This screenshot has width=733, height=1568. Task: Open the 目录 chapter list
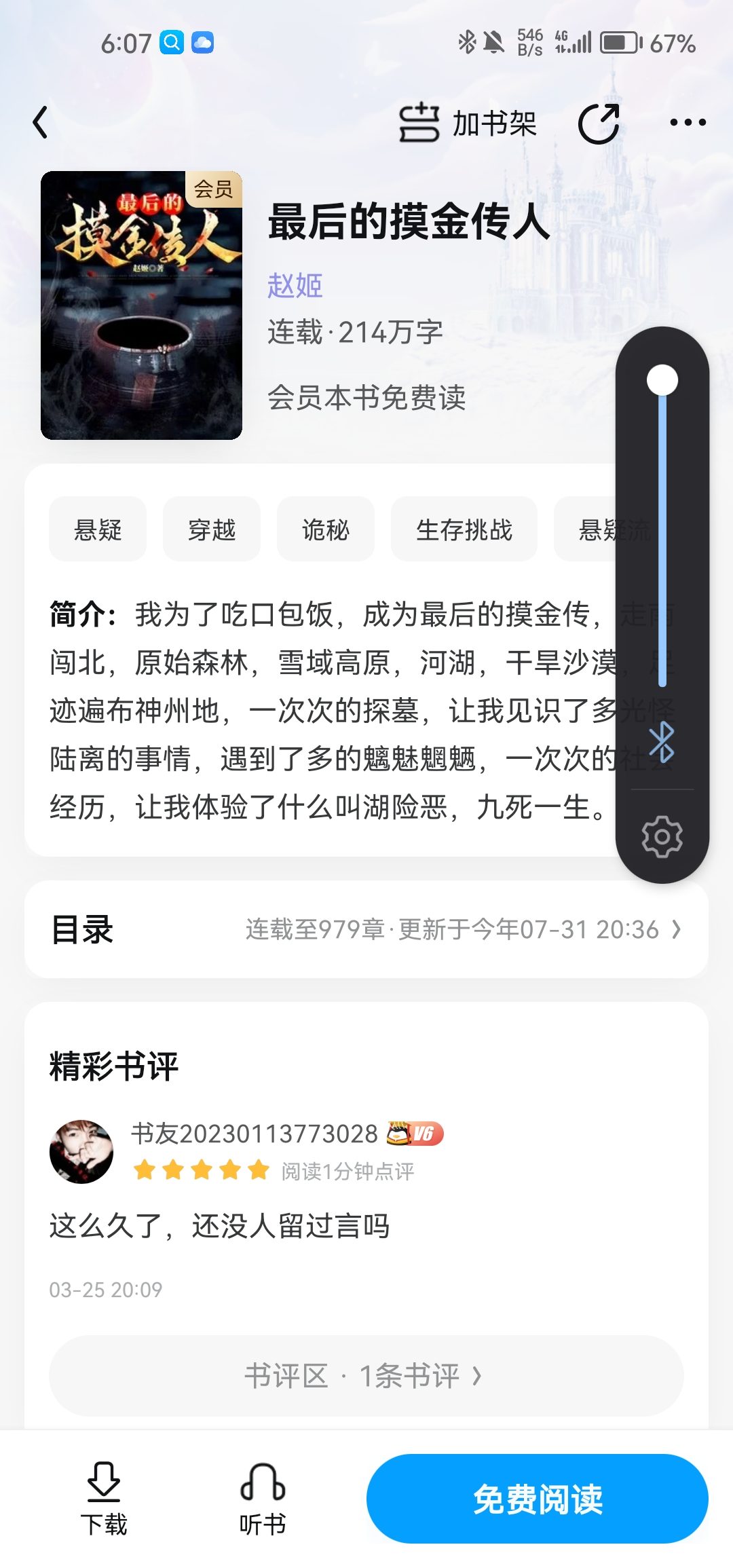tap(366, 929)
